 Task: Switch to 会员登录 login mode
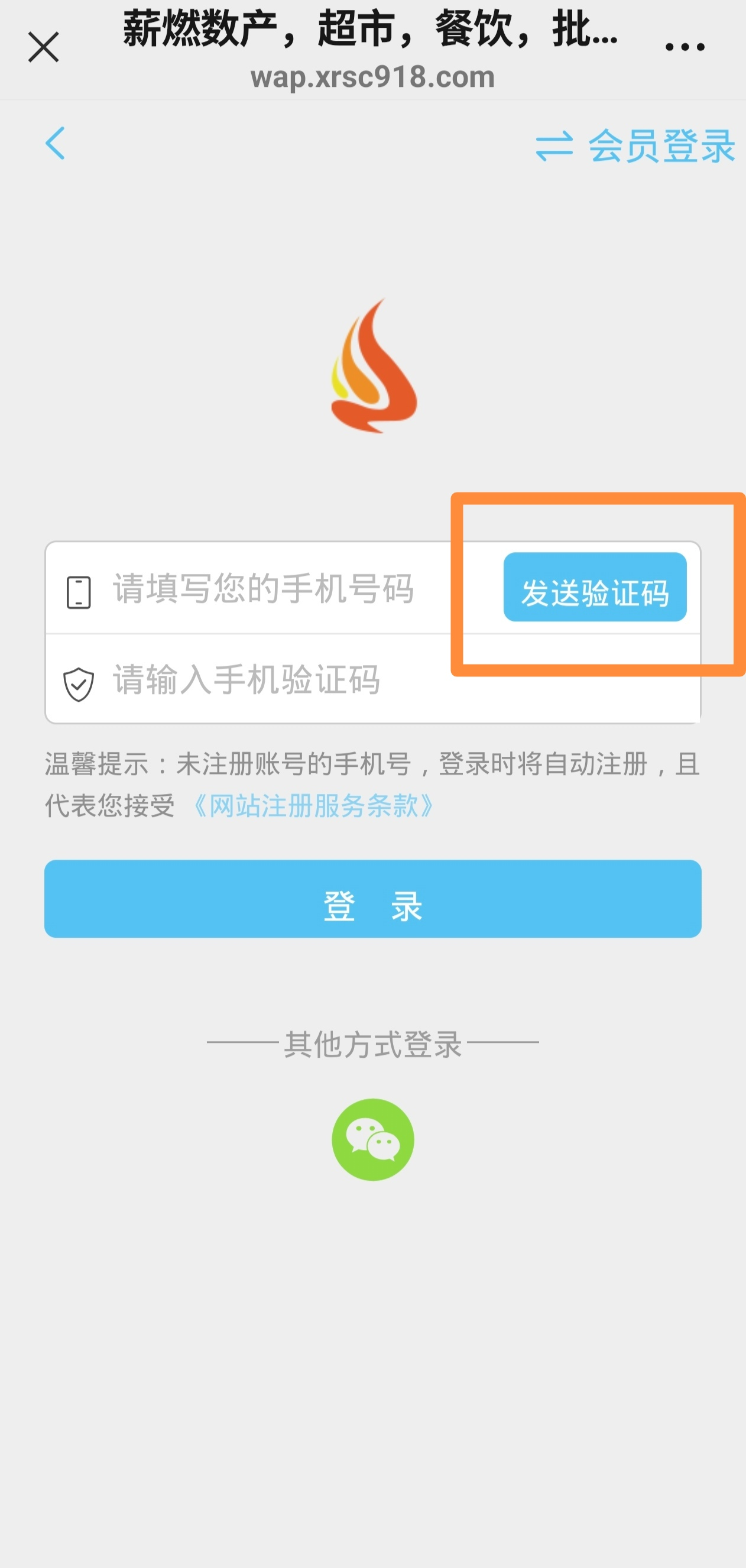pyautogui.click(x=636, y=146)
